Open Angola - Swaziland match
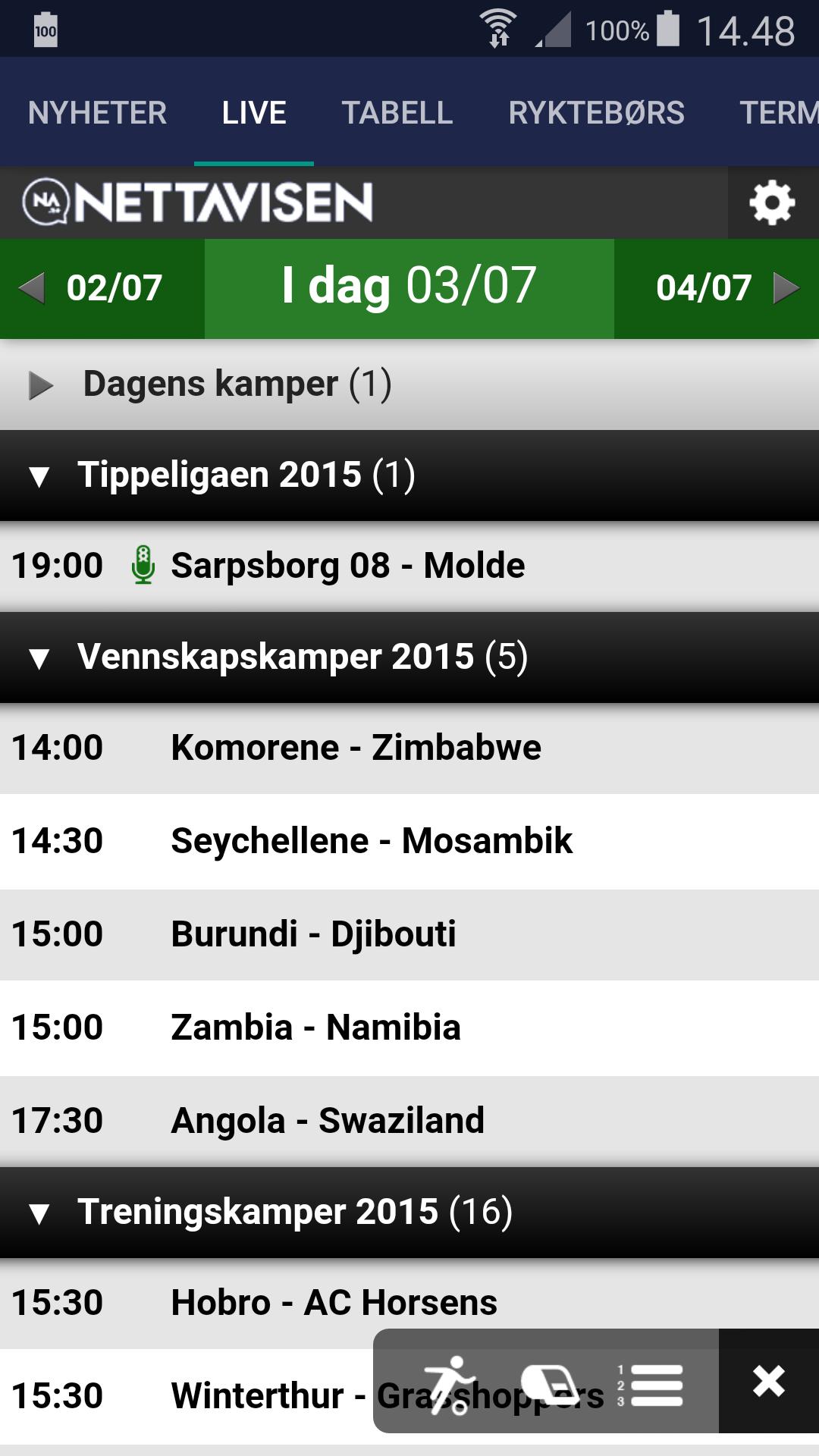Screen dimensions: 819x1456 point(328,1121)
